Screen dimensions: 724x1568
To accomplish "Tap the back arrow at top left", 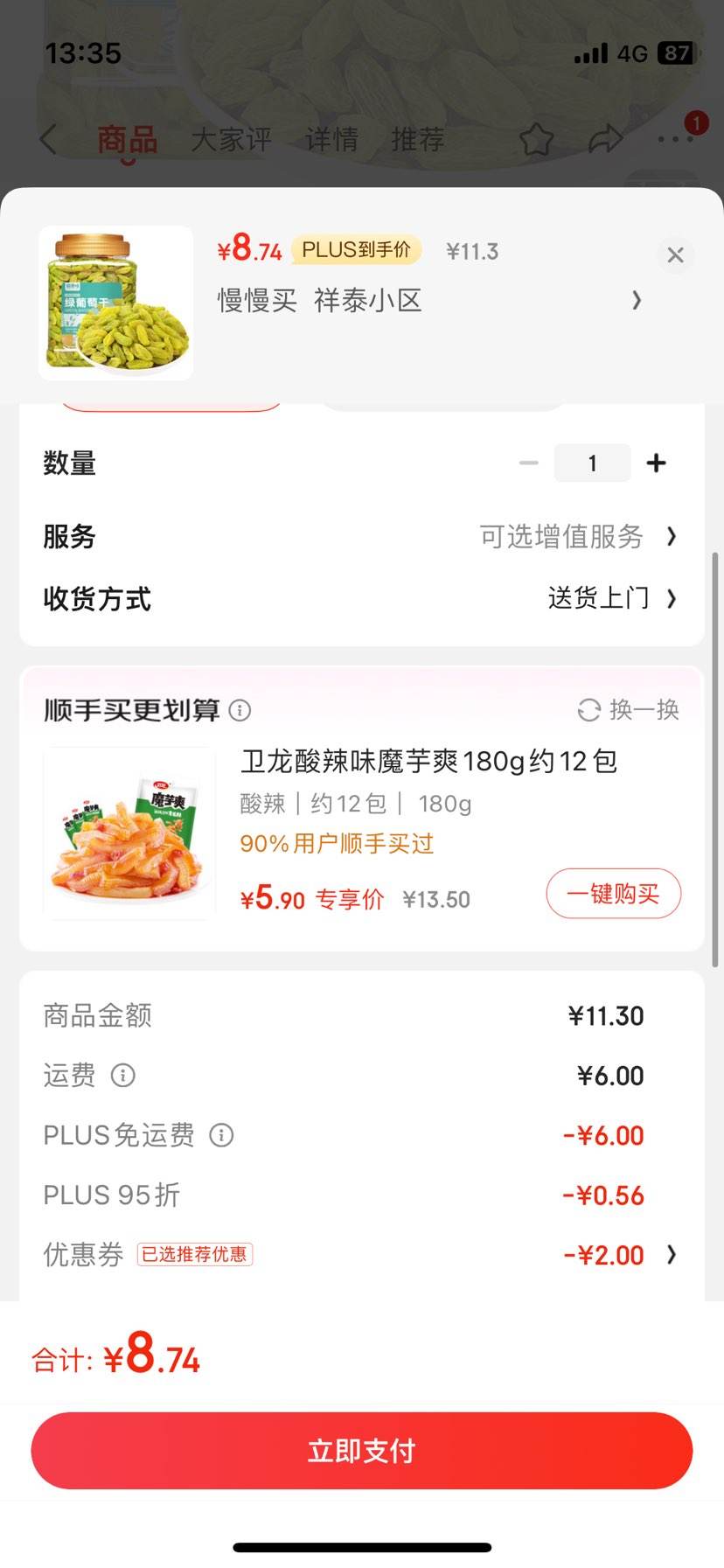I will (47, 139).
